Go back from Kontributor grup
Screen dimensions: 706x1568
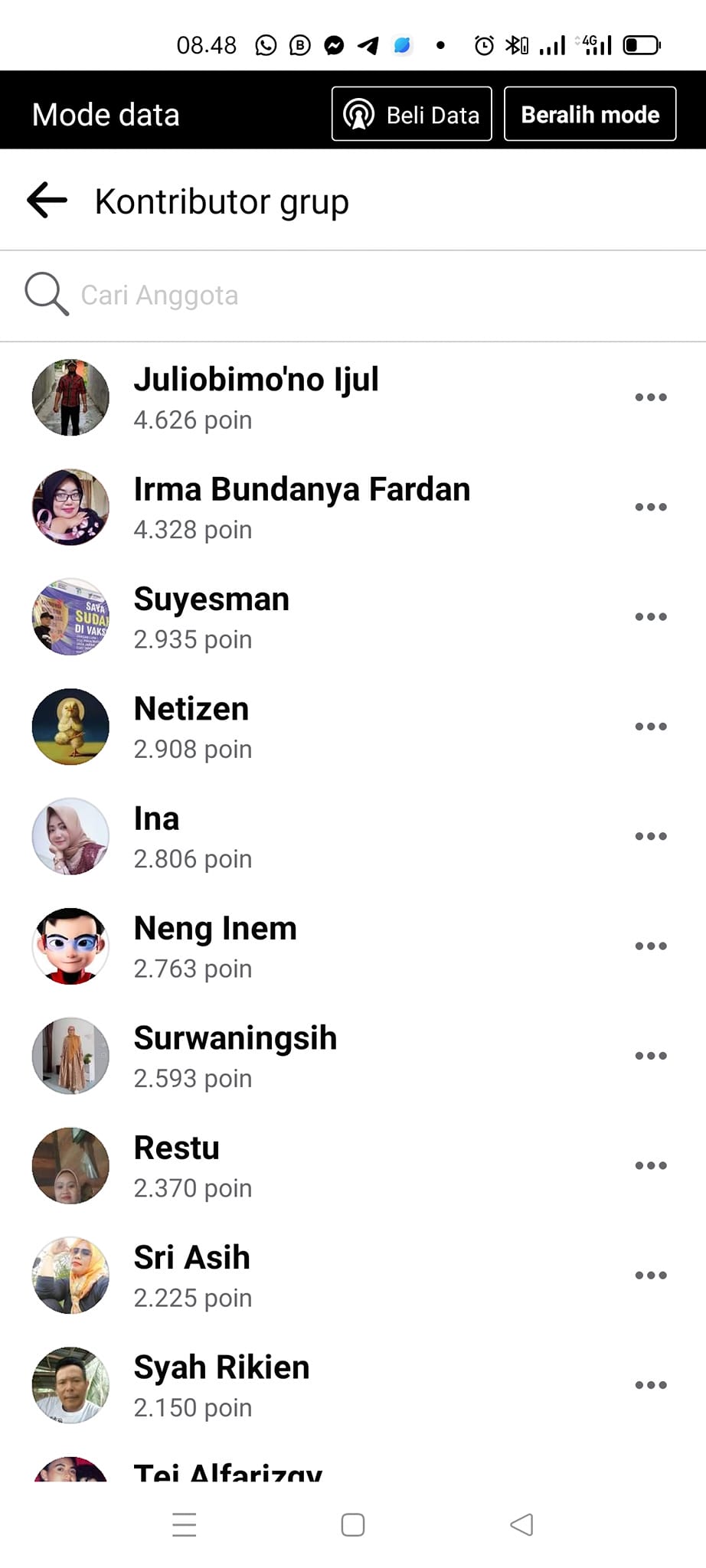pos(47,201)
